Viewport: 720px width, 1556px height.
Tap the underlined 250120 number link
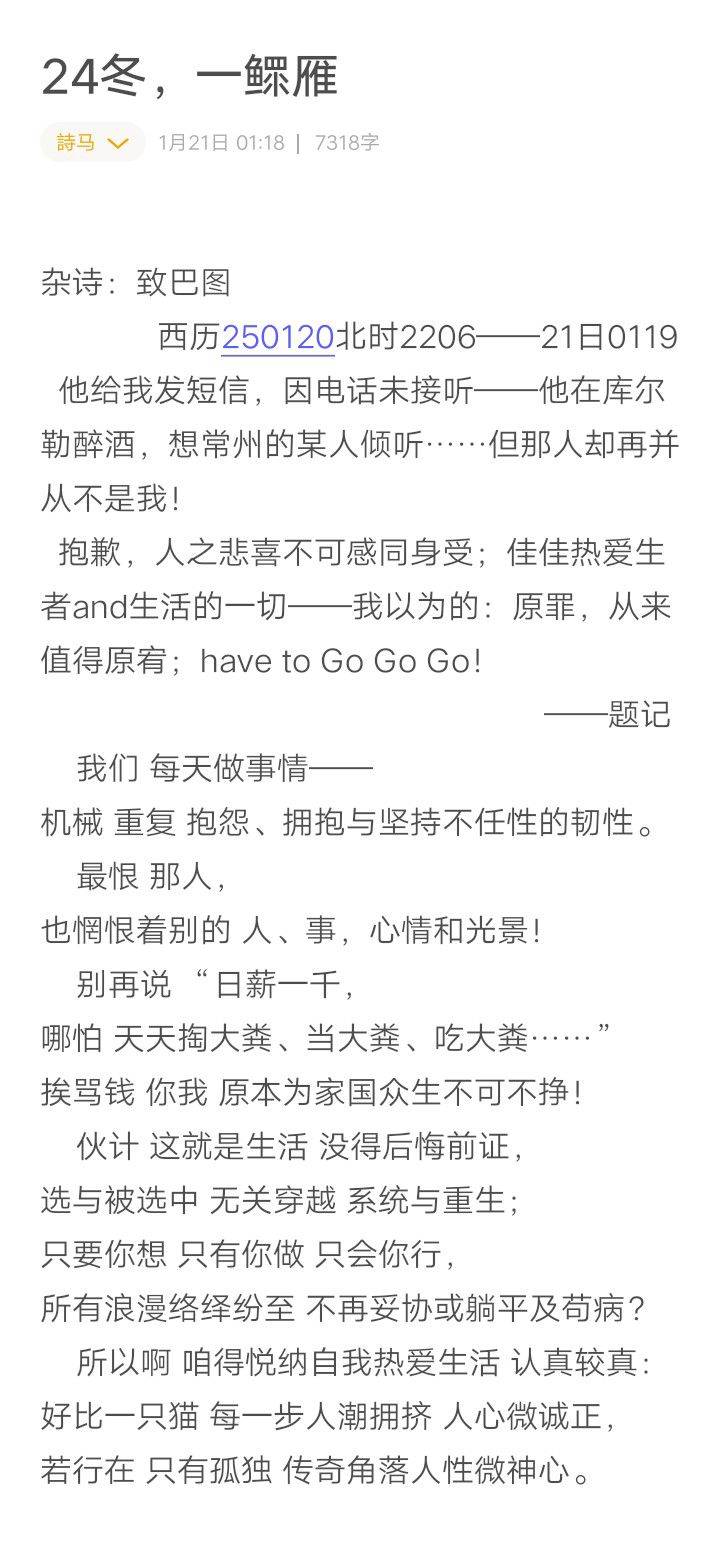[x=278, y=337]
